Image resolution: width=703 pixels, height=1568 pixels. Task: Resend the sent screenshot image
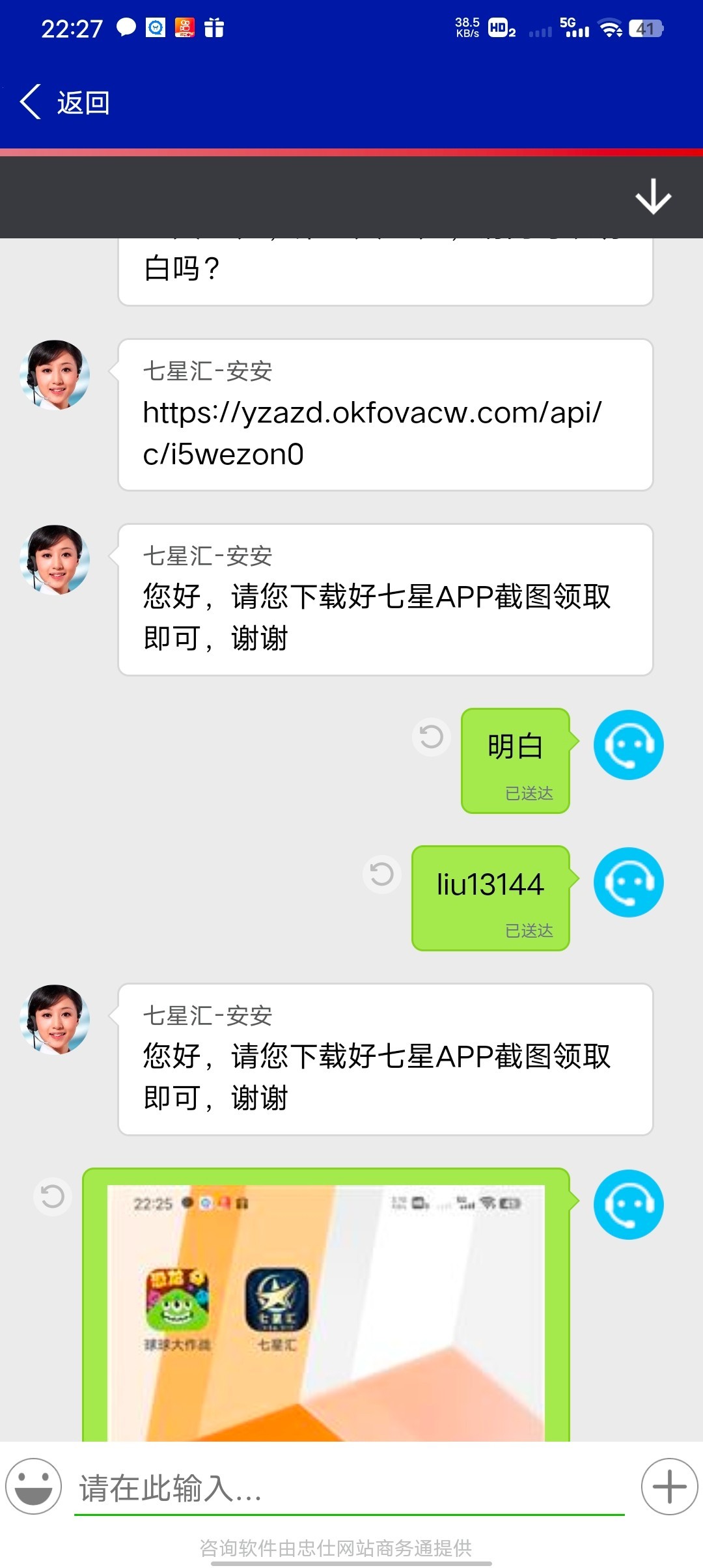[x=52, y=1196]
